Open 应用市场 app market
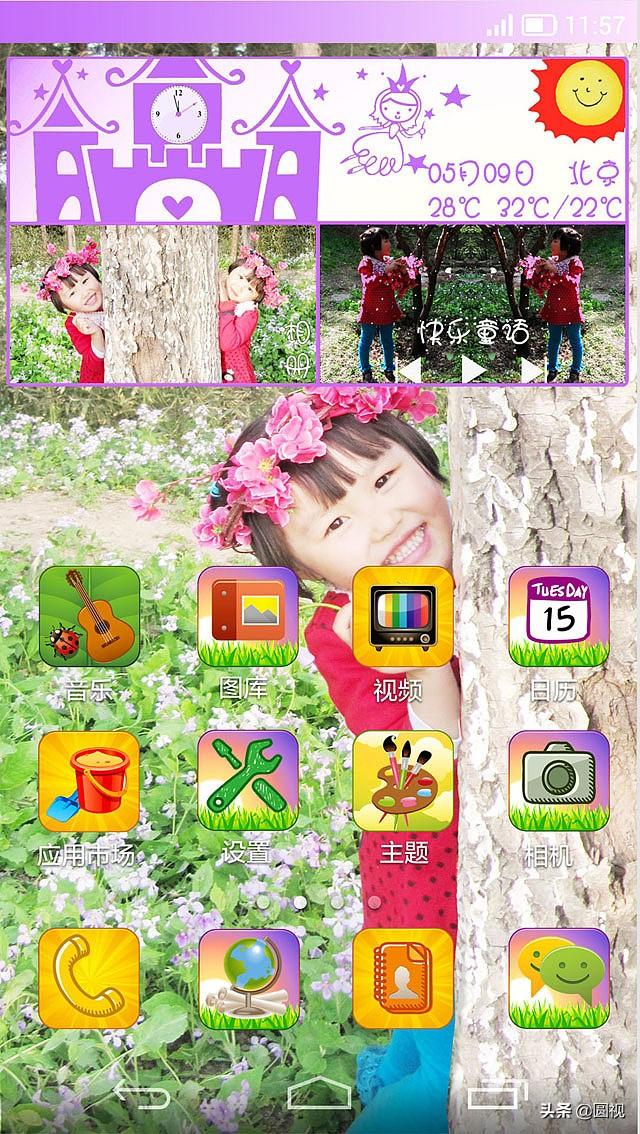This screenshot has width=640, height=1134. pos(89,781)
